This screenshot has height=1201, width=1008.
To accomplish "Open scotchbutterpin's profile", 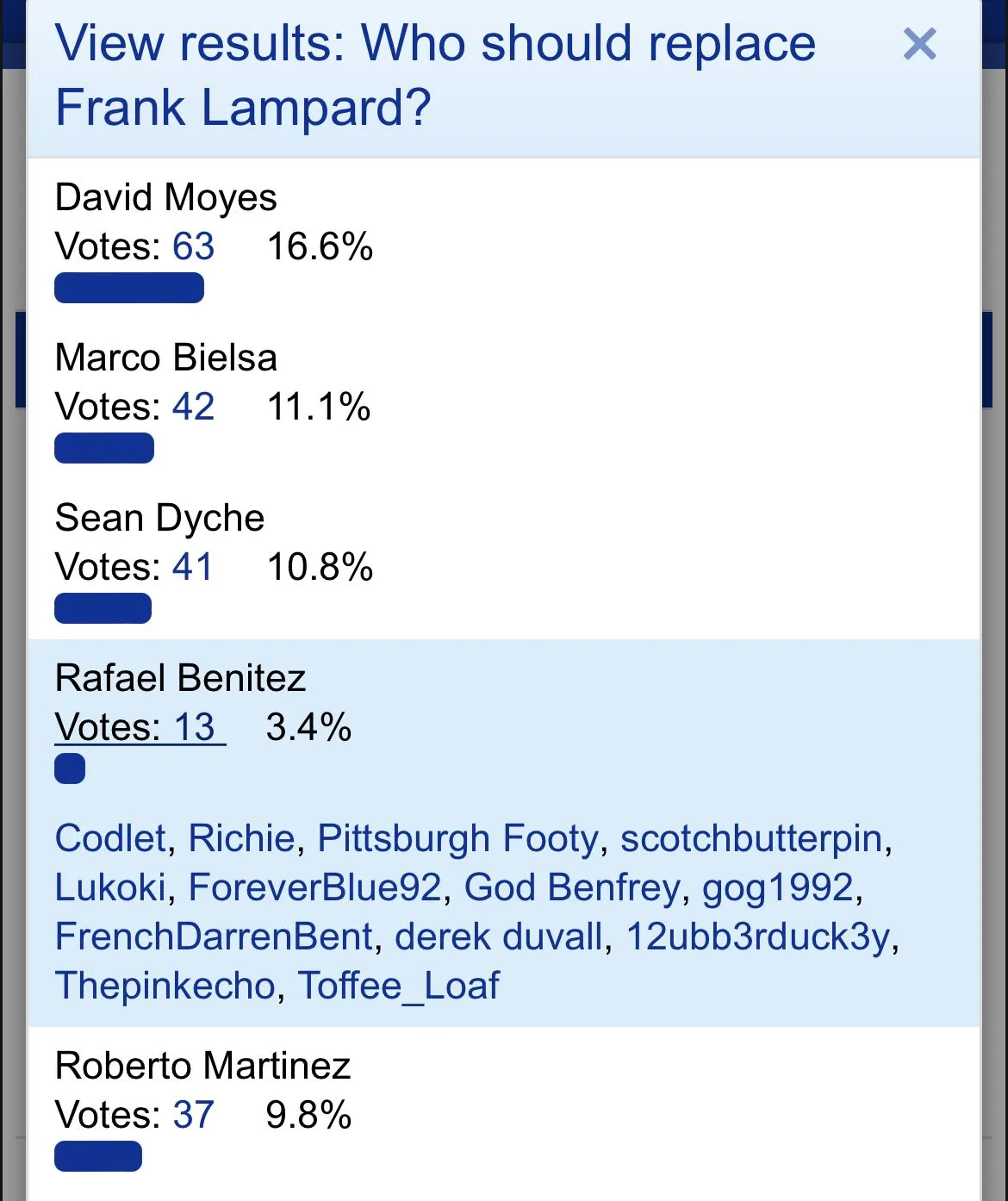I will [x=751, y=839].
